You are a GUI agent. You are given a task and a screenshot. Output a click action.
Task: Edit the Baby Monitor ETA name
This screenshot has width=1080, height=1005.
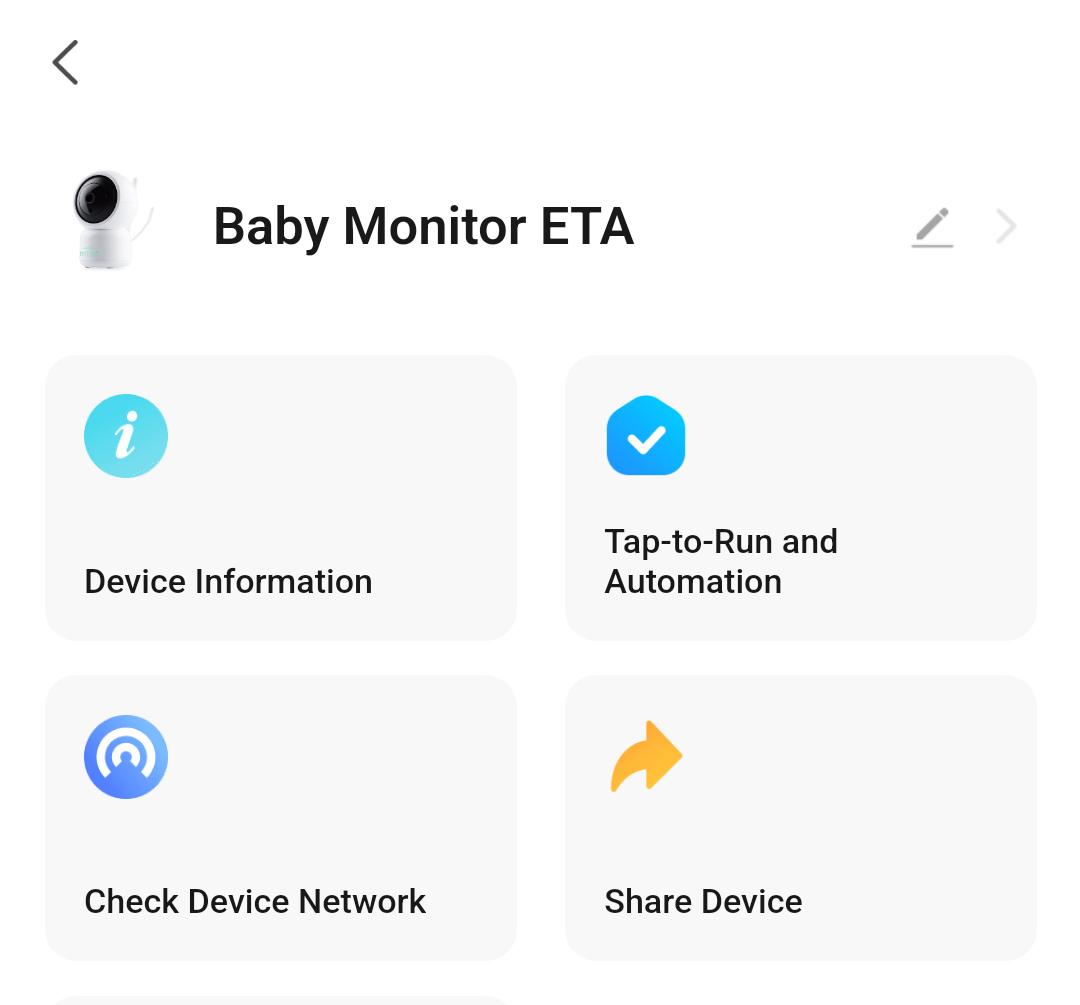[932, 227]
